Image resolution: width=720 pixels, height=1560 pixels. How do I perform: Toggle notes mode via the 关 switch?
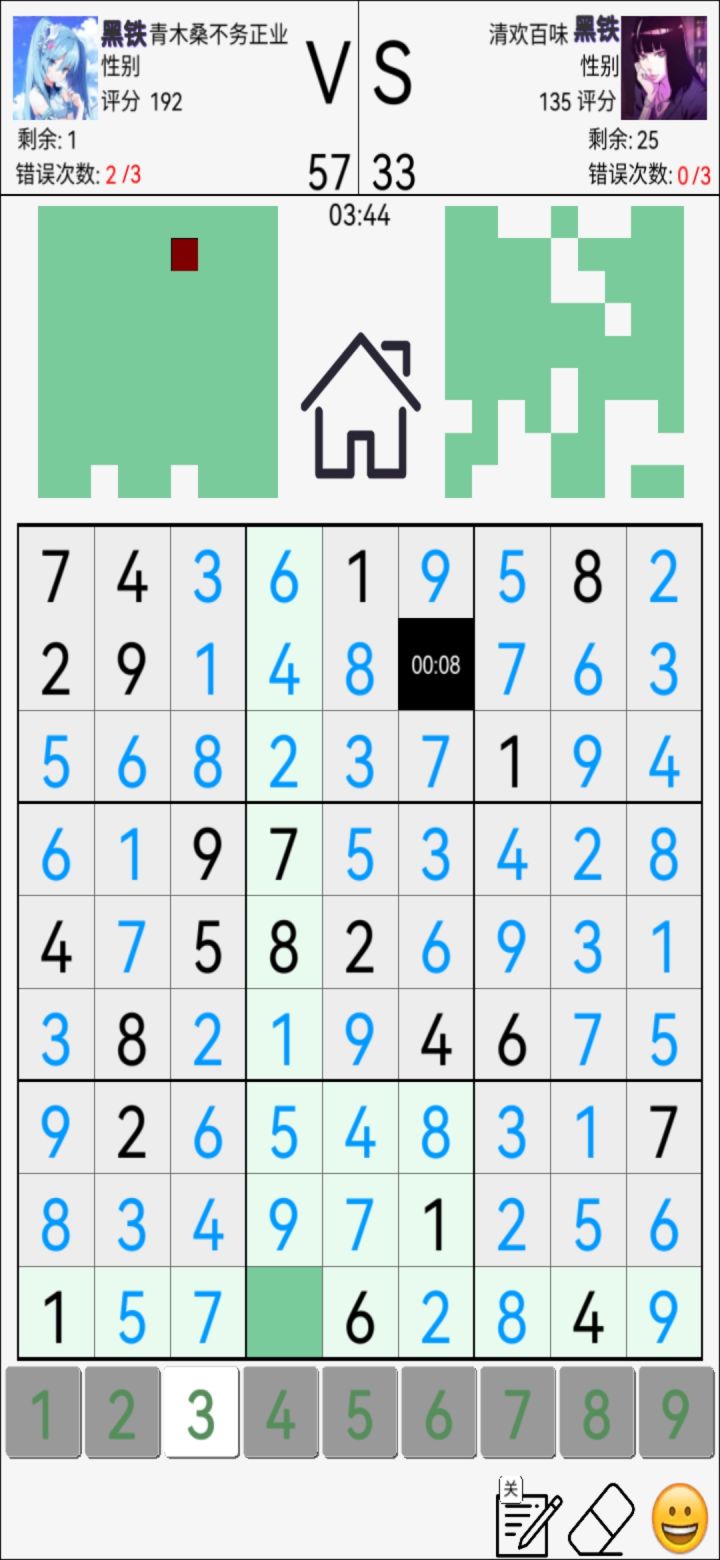[x=511, y=1488]
